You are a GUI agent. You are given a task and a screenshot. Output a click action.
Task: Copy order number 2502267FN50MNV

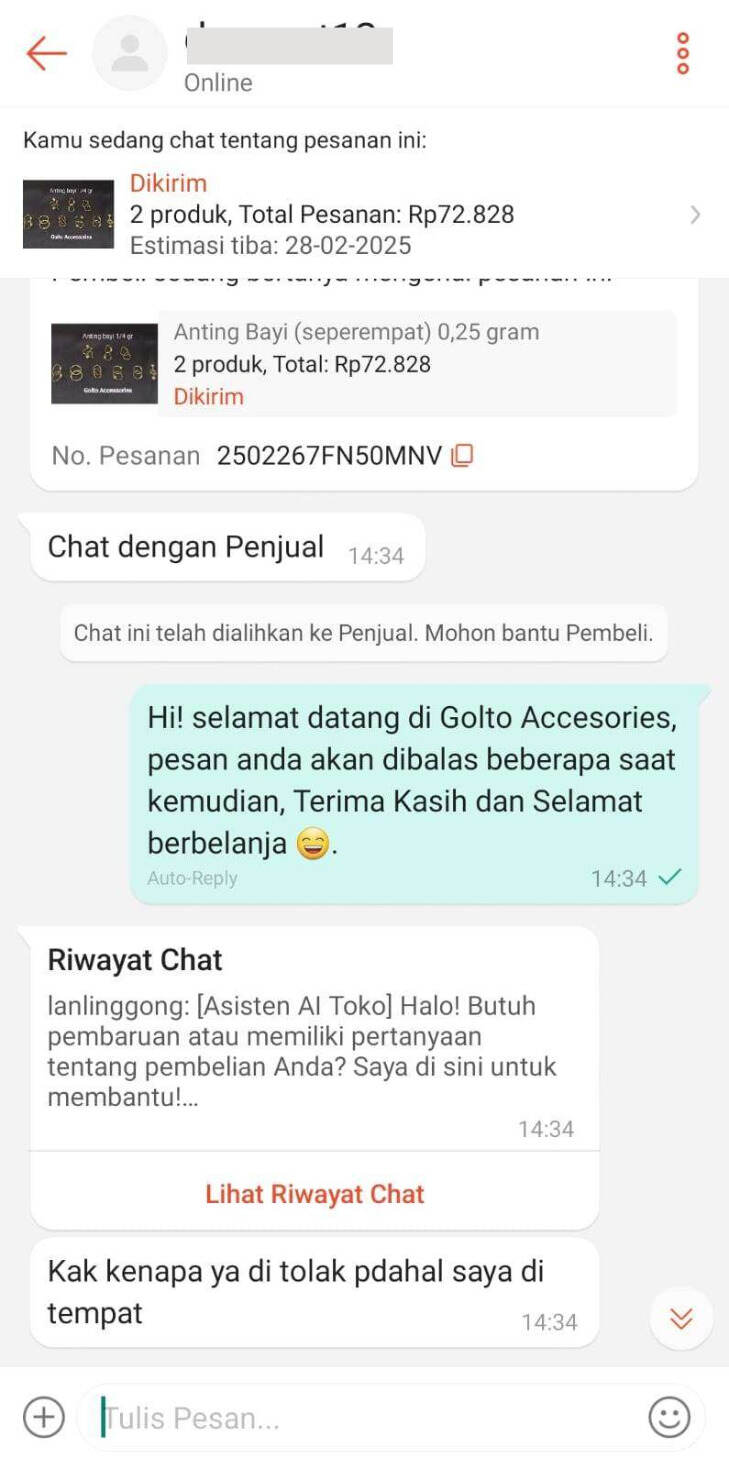464,455
